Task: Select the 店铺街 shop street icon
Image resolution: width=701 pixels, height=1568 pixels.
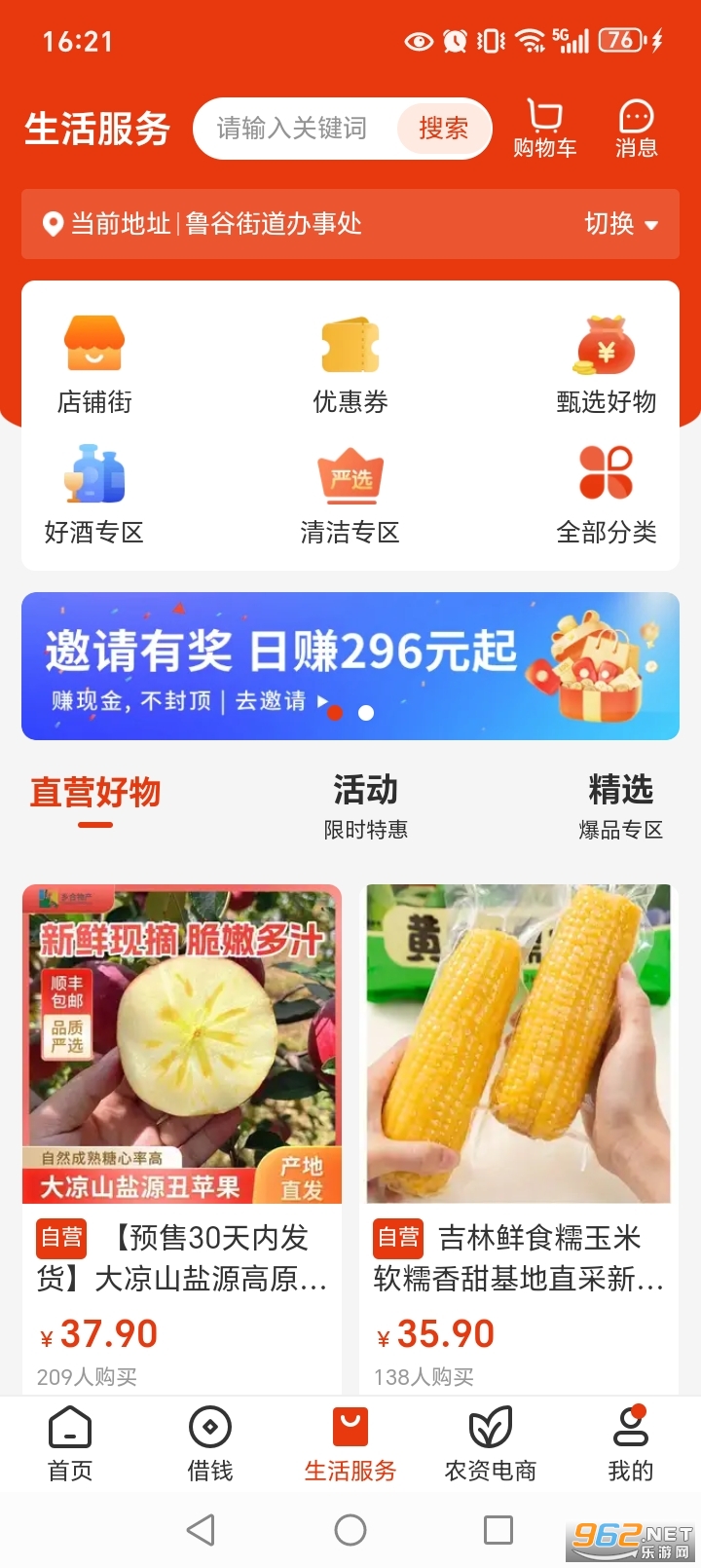Action: click(93, 360)
